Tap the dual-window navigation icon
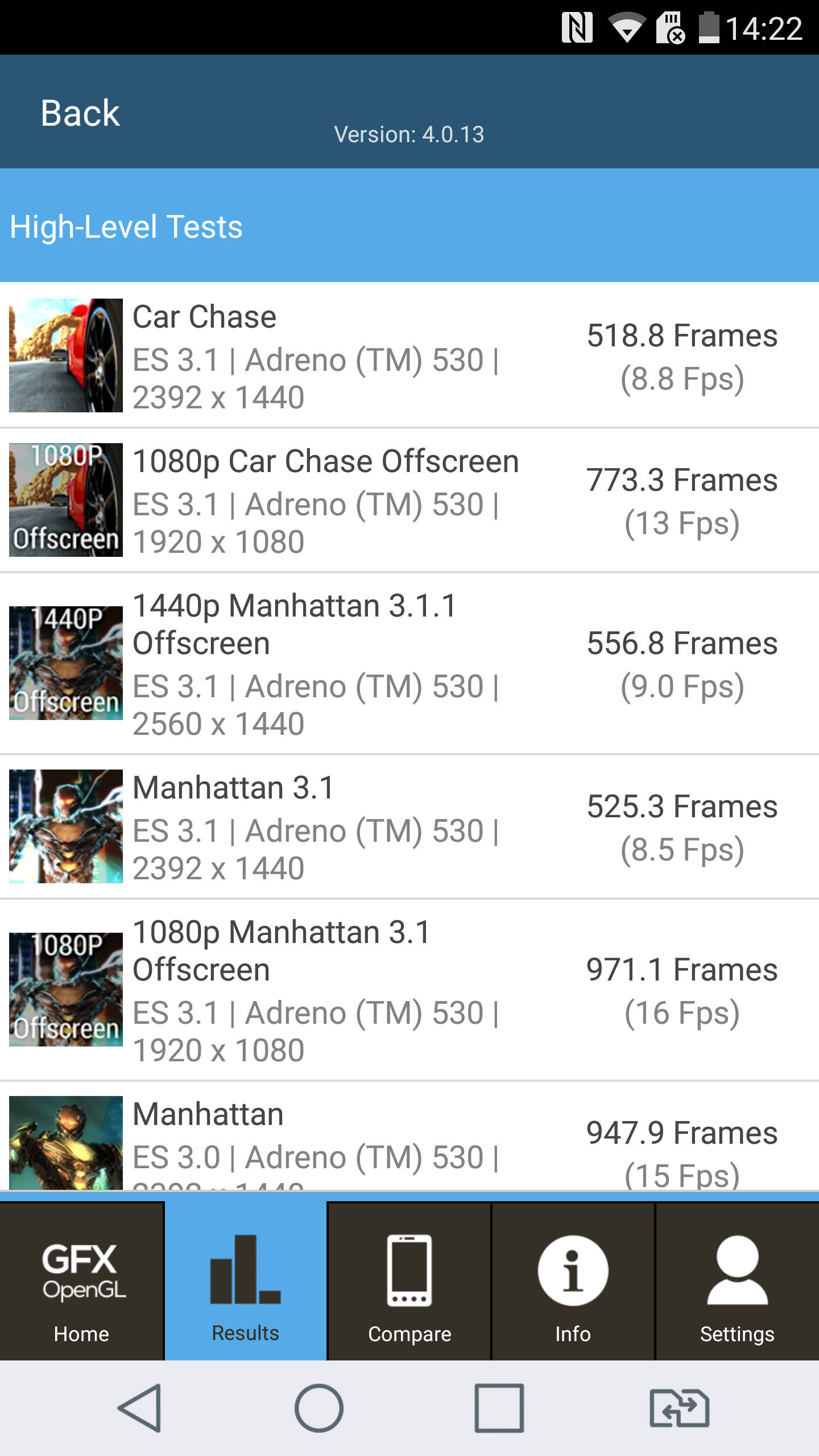This screenshot has height=1456, width=819. click(680, 1408)
